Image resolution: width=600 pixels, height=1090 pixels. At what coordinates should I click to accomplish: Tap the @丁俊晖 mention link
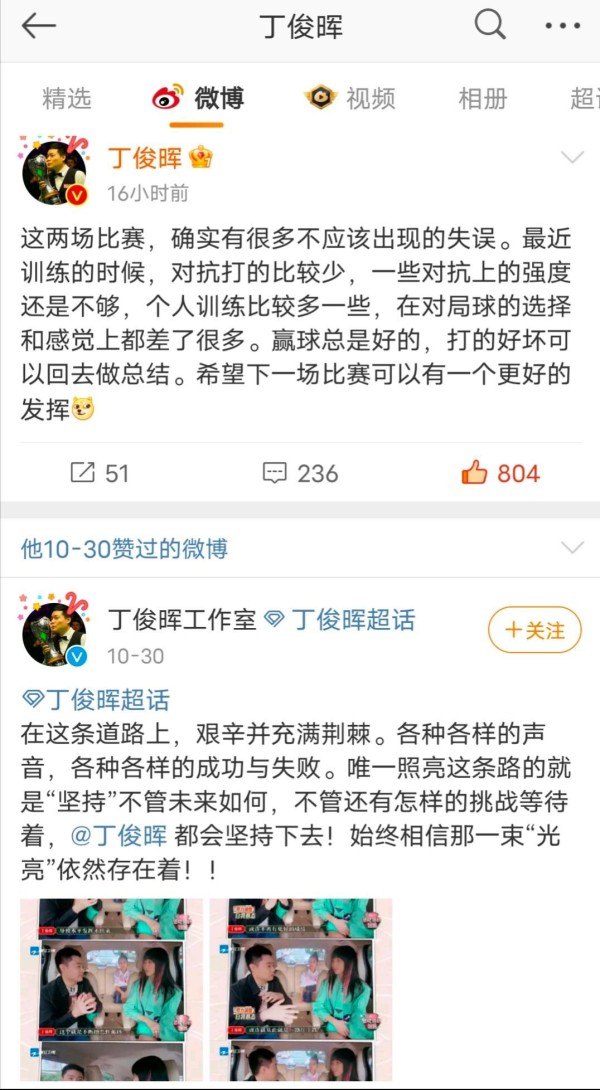pos(118,835)
